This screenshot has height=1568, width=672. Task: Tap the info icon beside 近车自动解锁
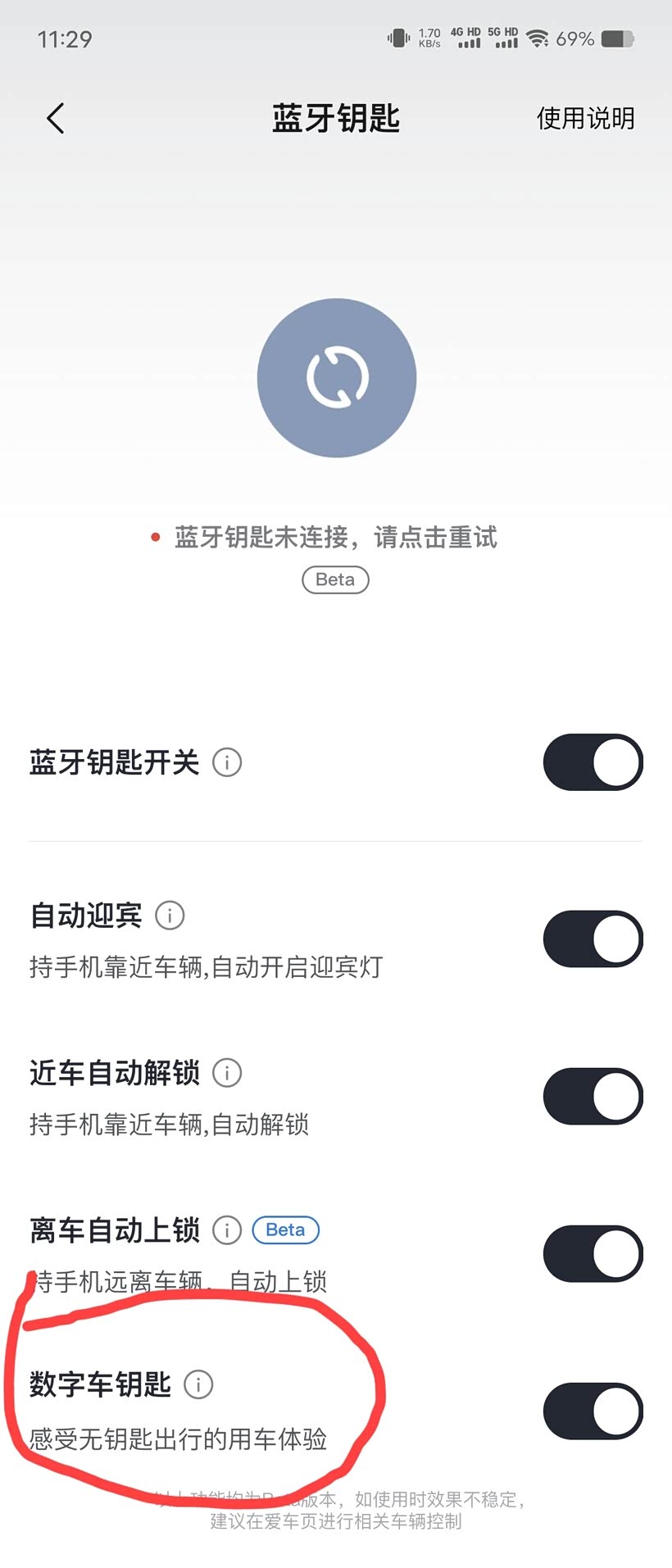click(x=227, y=1073)
